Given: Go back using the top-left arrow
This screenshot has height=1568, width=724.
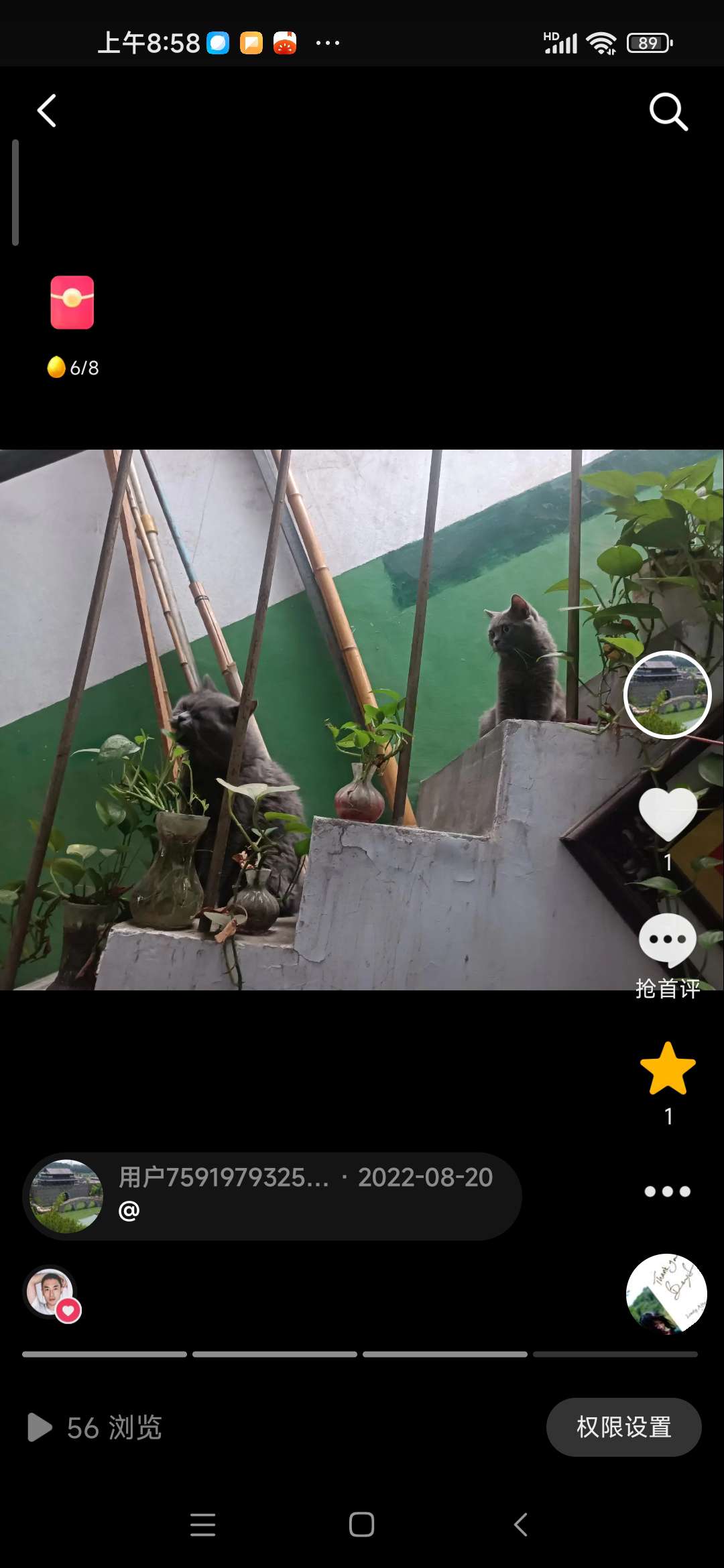Looking at the screenshot, I should tap(46, 111).
